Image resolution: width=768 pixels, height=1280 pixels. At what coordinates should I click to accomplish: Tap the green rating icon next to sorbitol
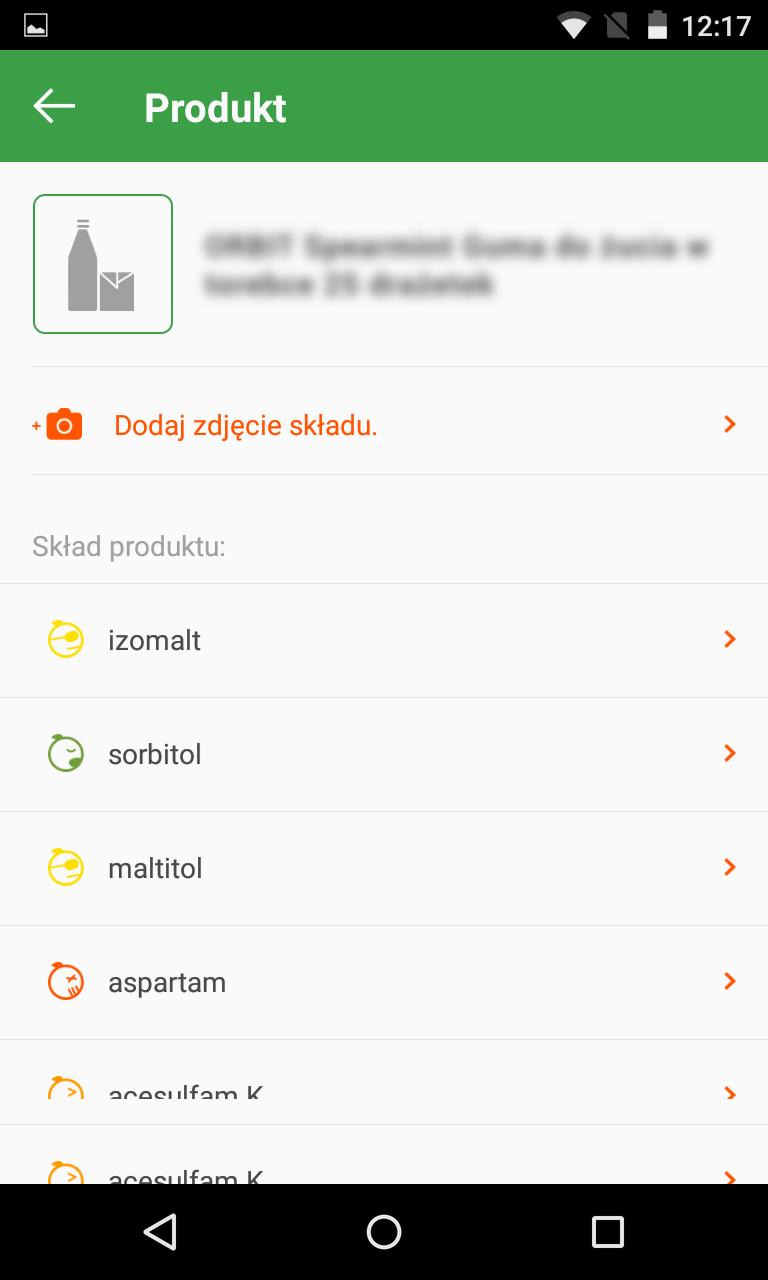click(64, 753)
